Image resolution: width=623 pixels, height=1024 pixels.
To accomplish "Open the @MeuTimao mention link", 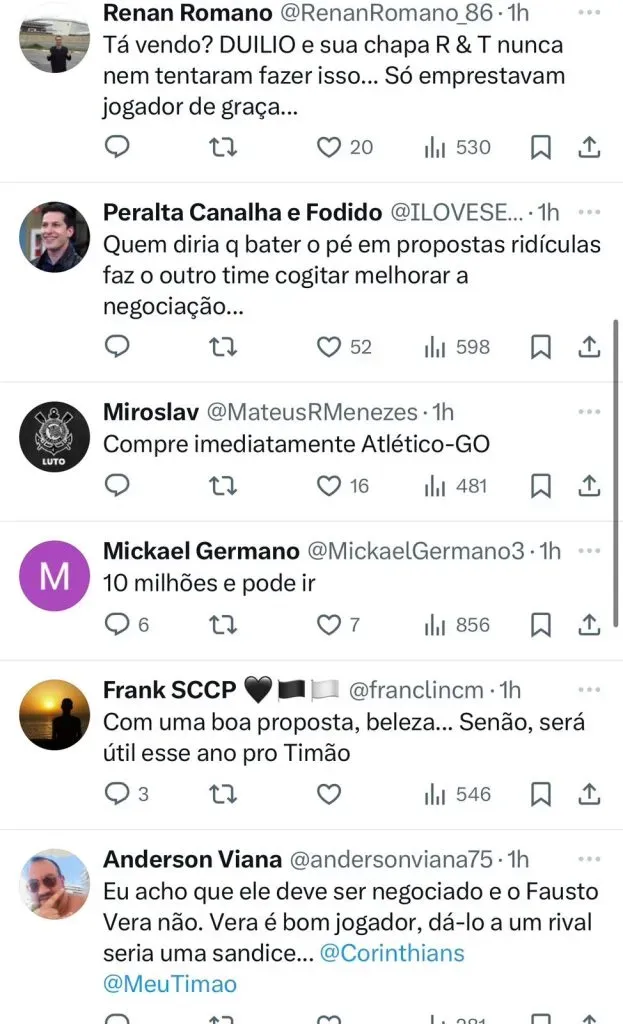I will click(x=170, y=983).
